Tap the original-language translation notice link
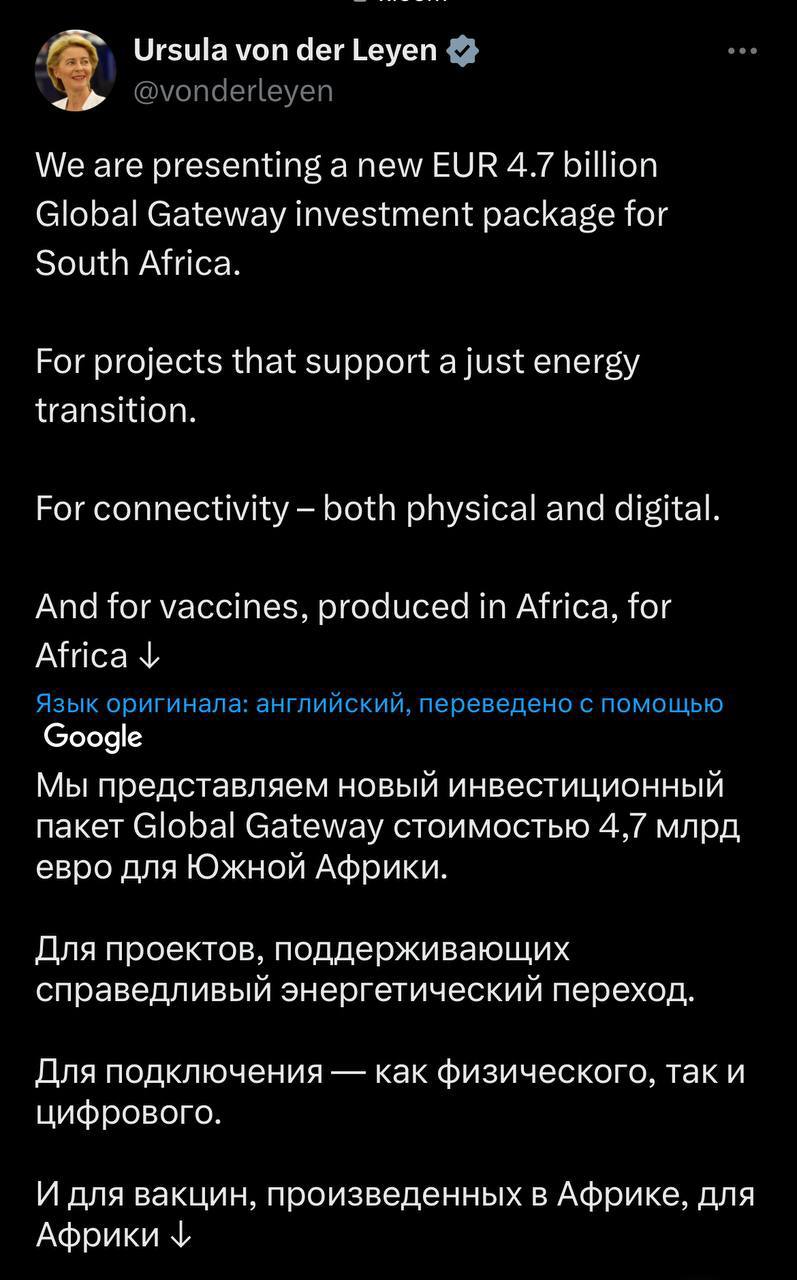Image resolution: width=797 pixels, height=1280 pixels. (x=379, y=704)
